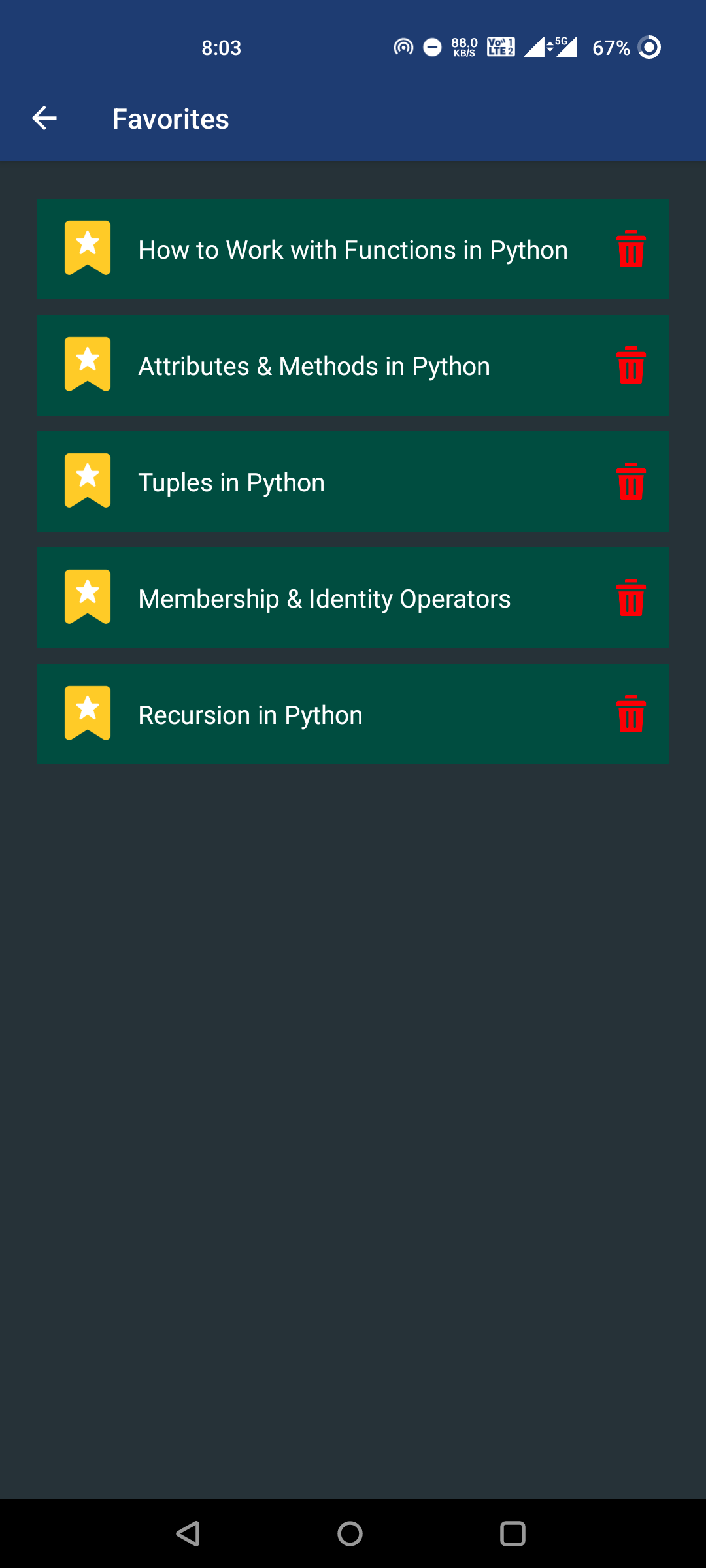Viewport: 706px width, 1568px height.
Task: Tap the Favorites title in the header
Action: 170,118
